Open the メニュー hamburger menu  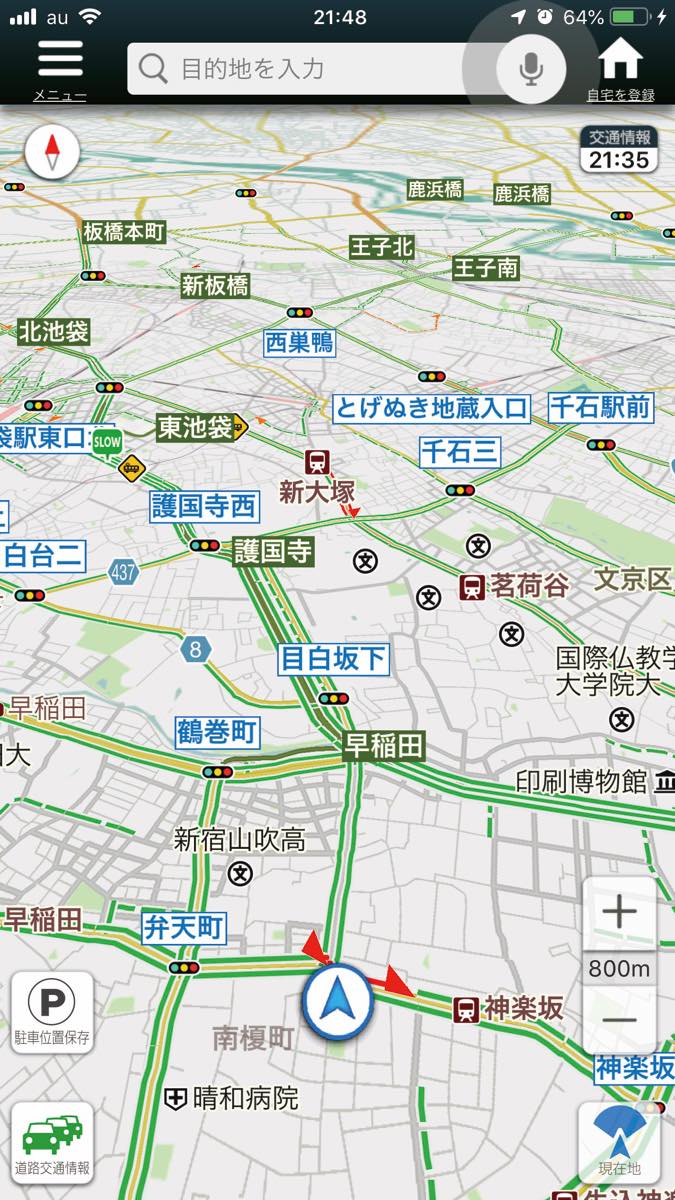pyautogui.click(x=60, y=68)
